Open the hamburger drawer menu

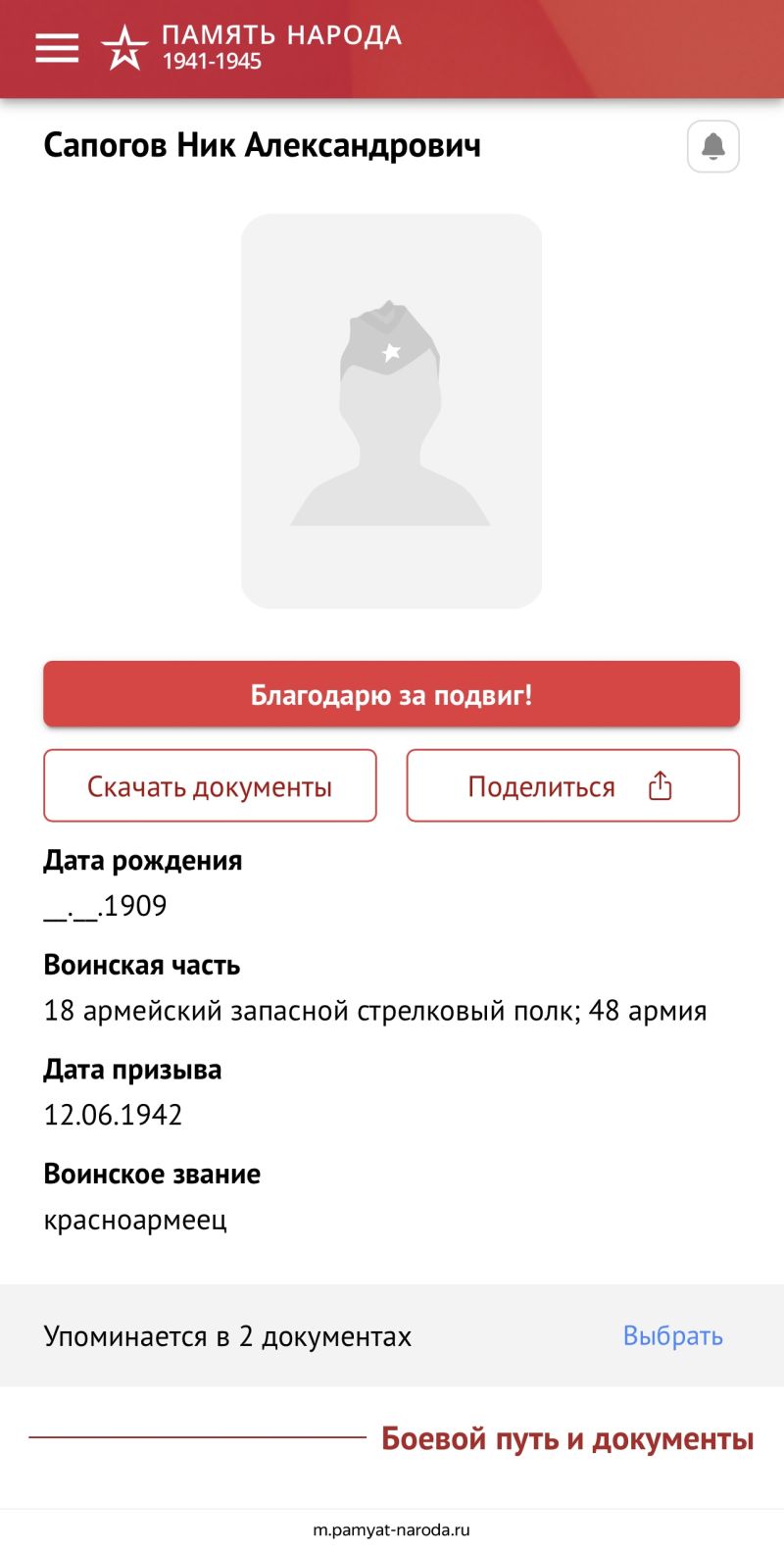pyautogui.click(x=57, y=47)
